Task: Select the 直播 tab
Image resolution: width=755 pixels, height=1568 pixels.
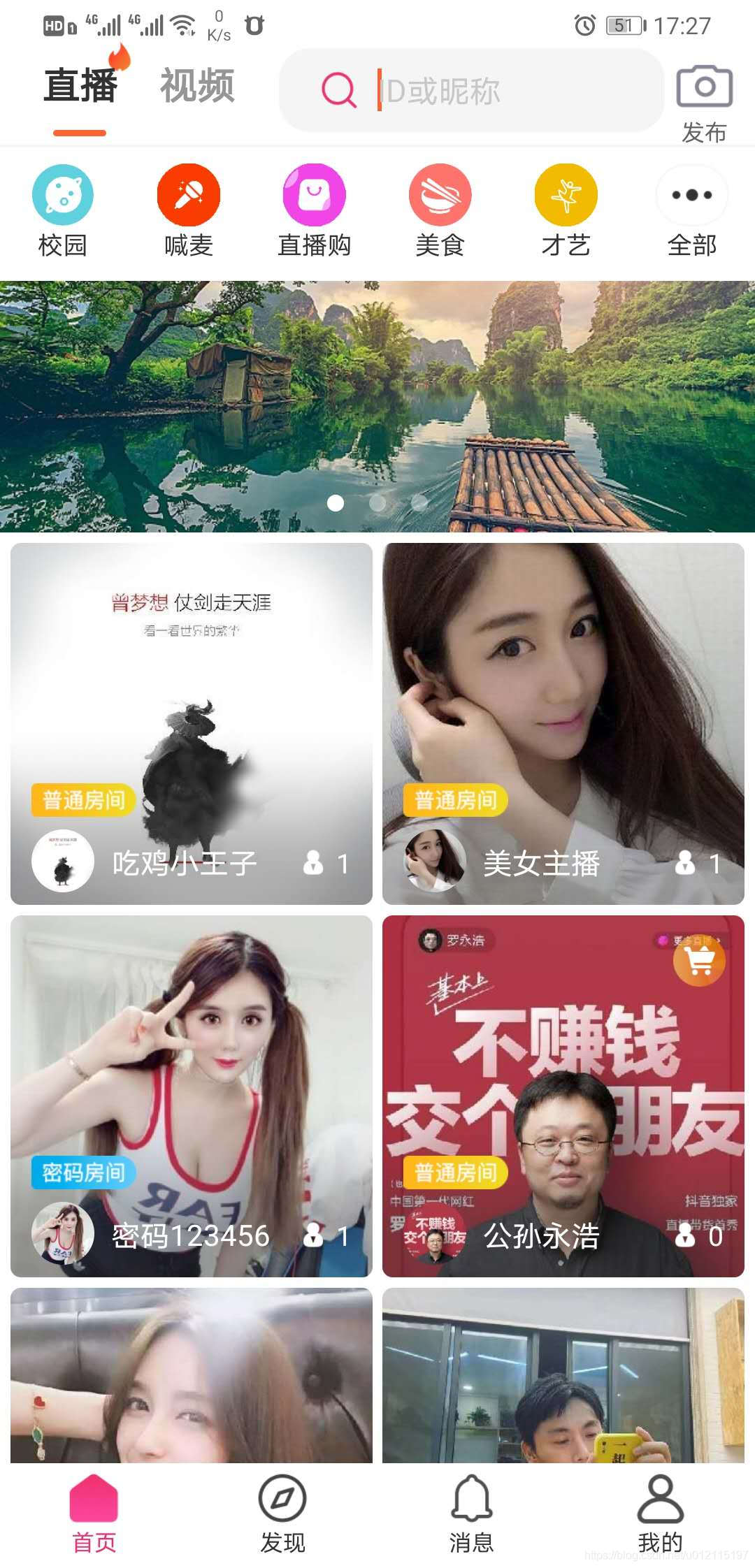Action: [x=80, y=87]
